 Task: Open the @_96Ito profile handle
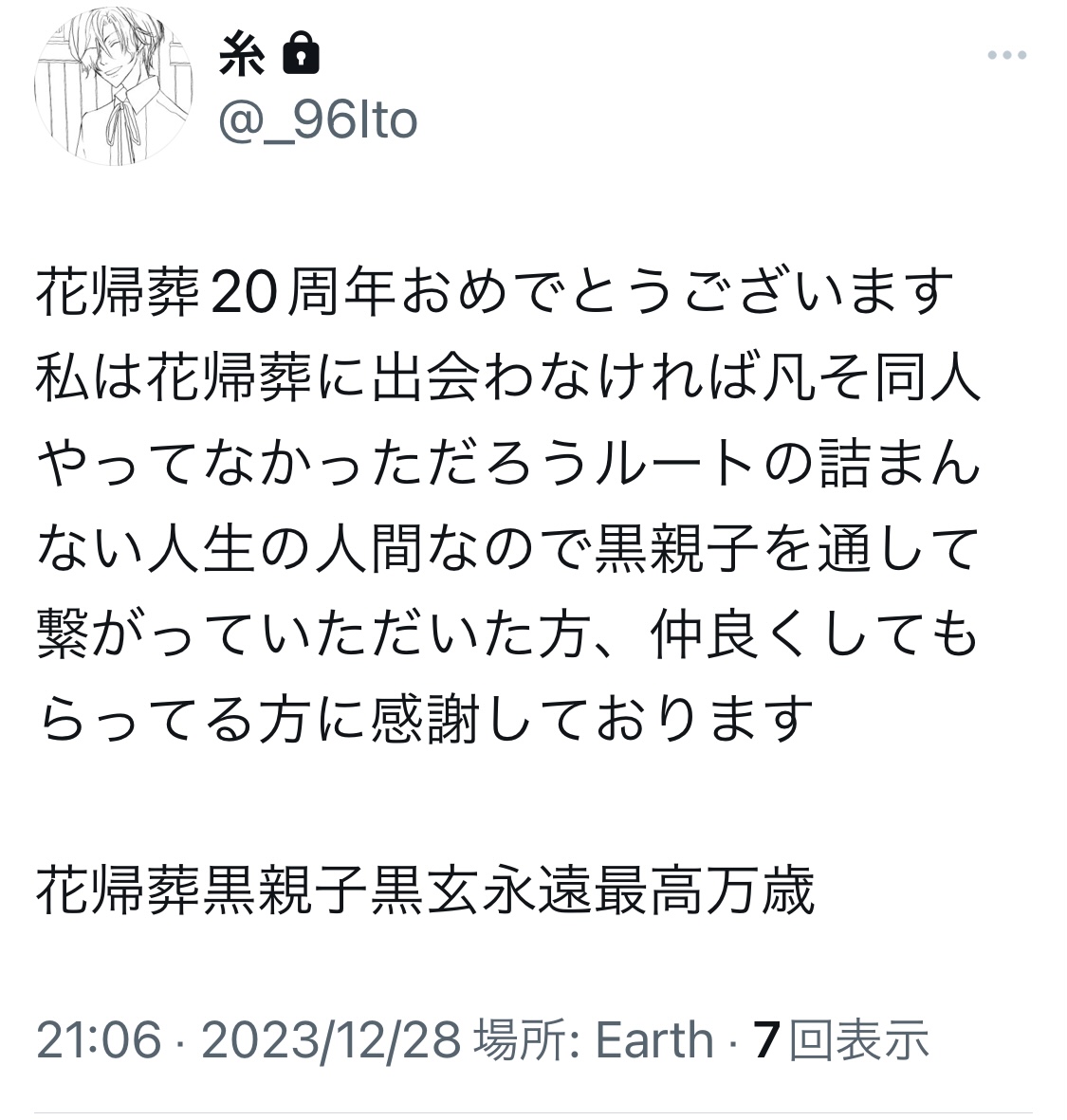pos(318,121)
